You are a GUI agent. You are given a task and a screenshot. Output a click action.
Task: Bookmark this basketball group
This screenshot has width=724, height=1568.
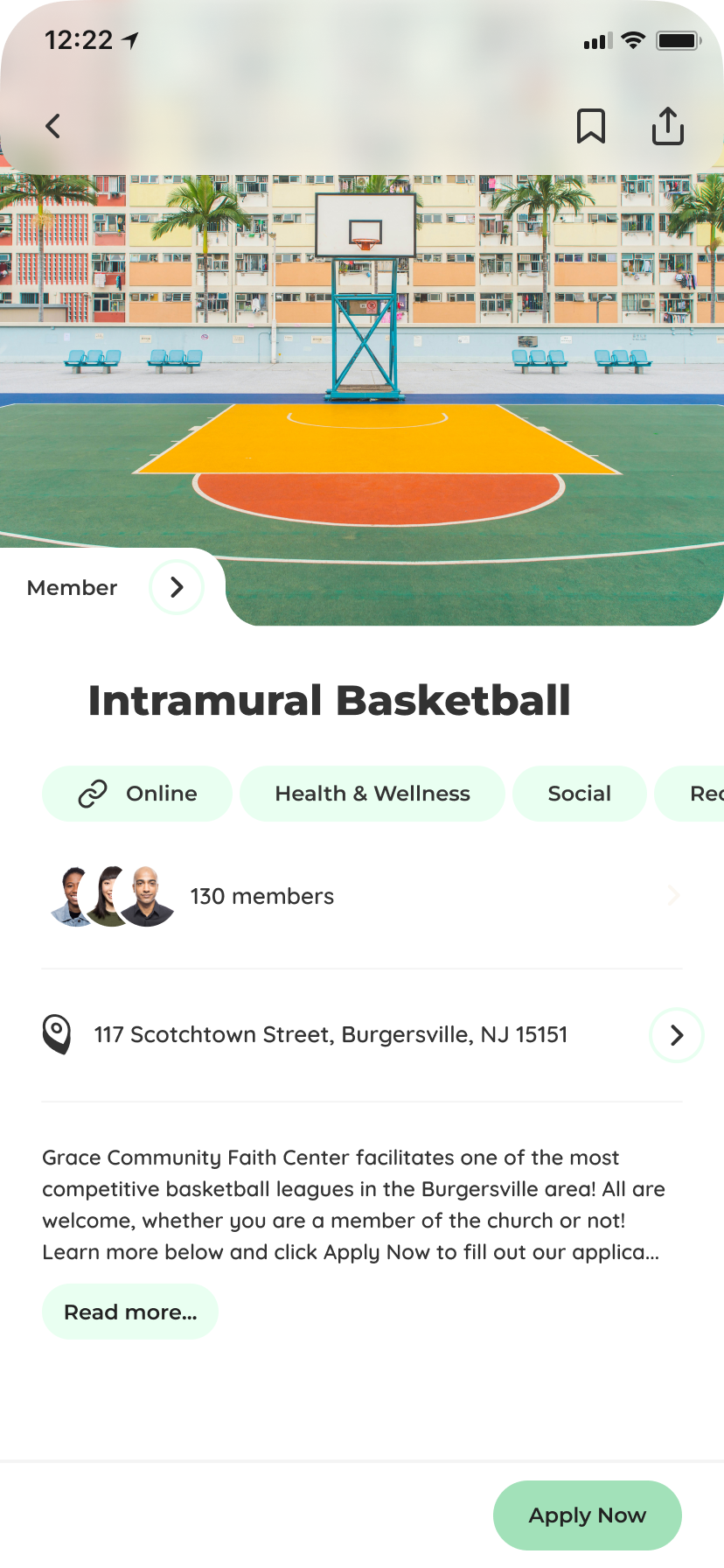click(x=591, y=125)
